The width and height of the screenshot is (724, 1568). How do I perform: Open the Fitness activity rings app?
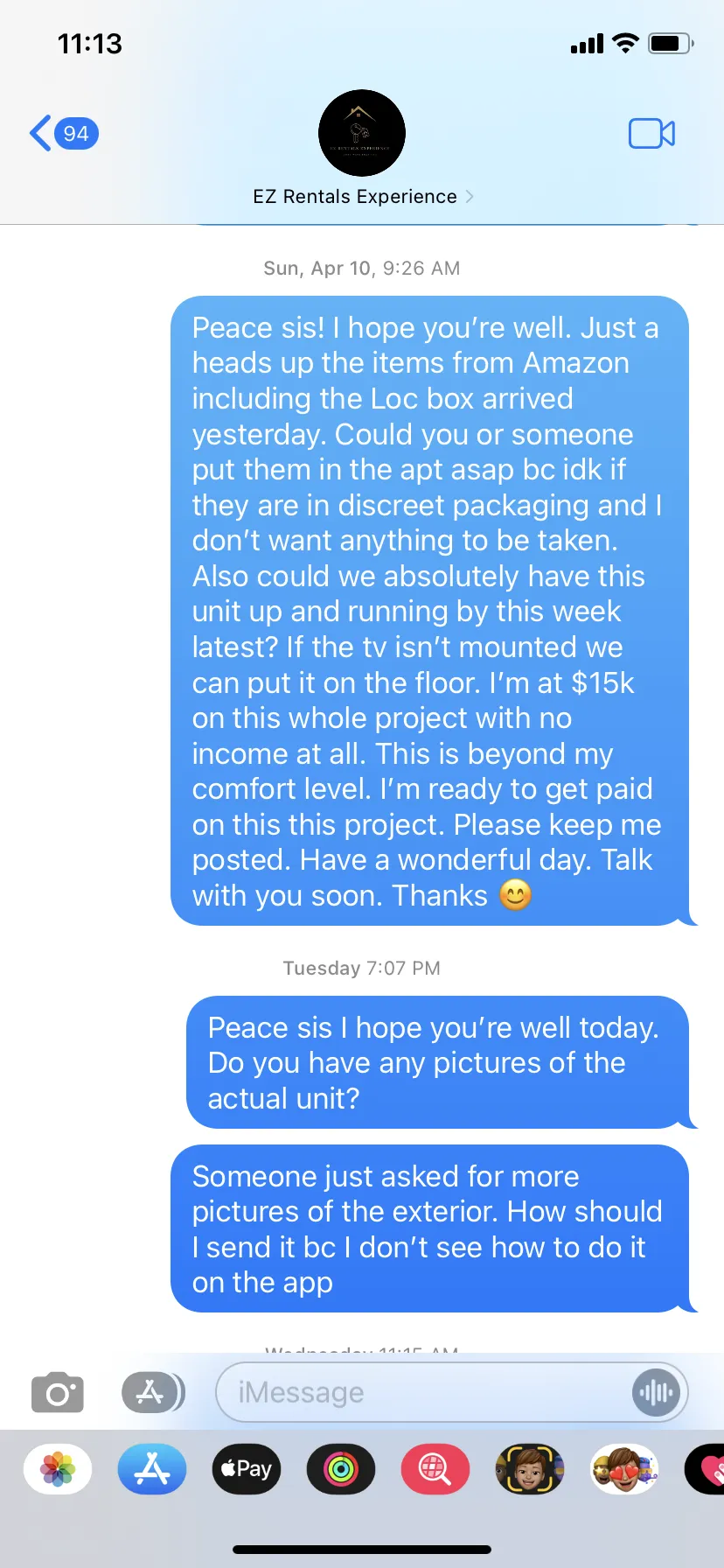click(x=341, y=1469)
